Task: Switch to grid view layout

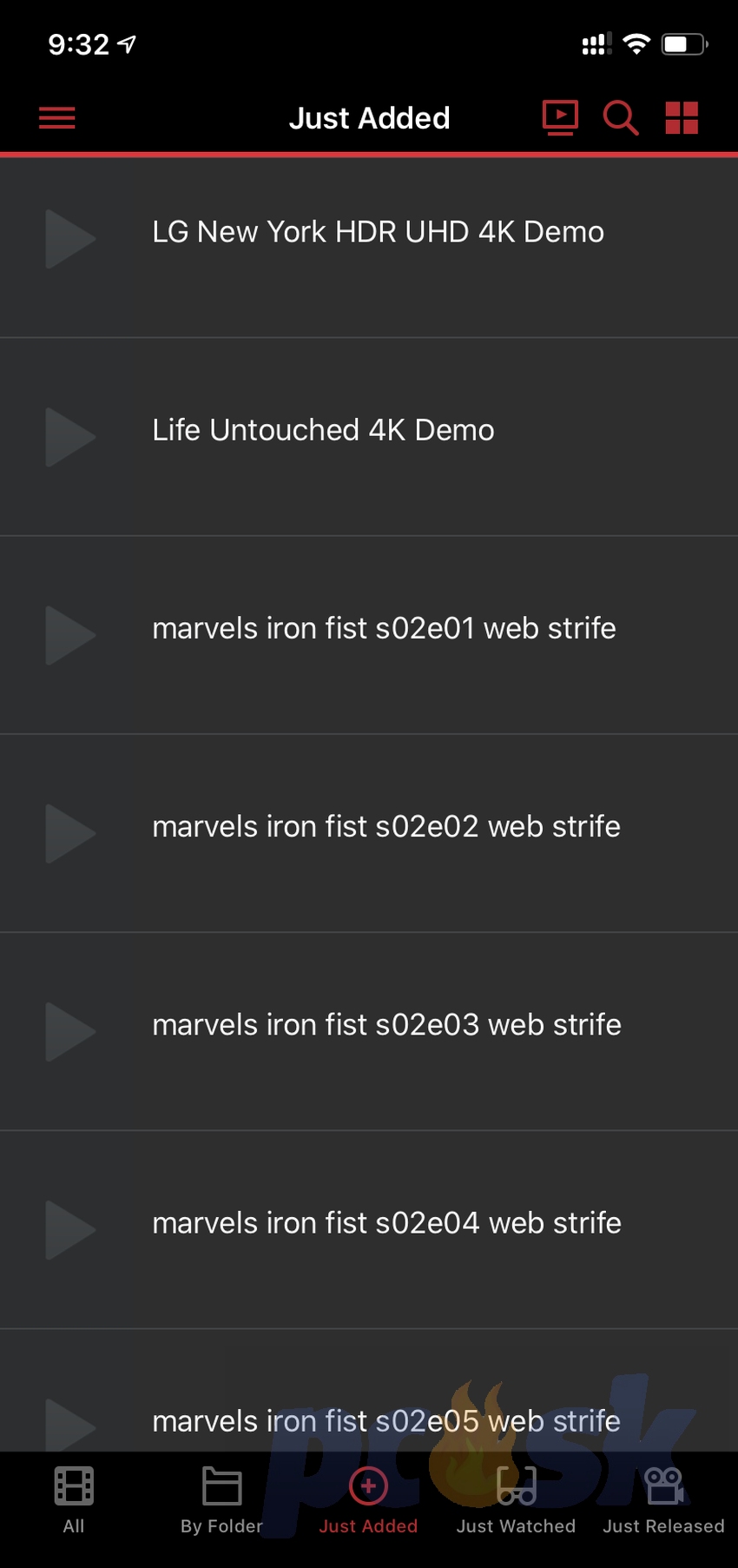Action: pos(682,117)
